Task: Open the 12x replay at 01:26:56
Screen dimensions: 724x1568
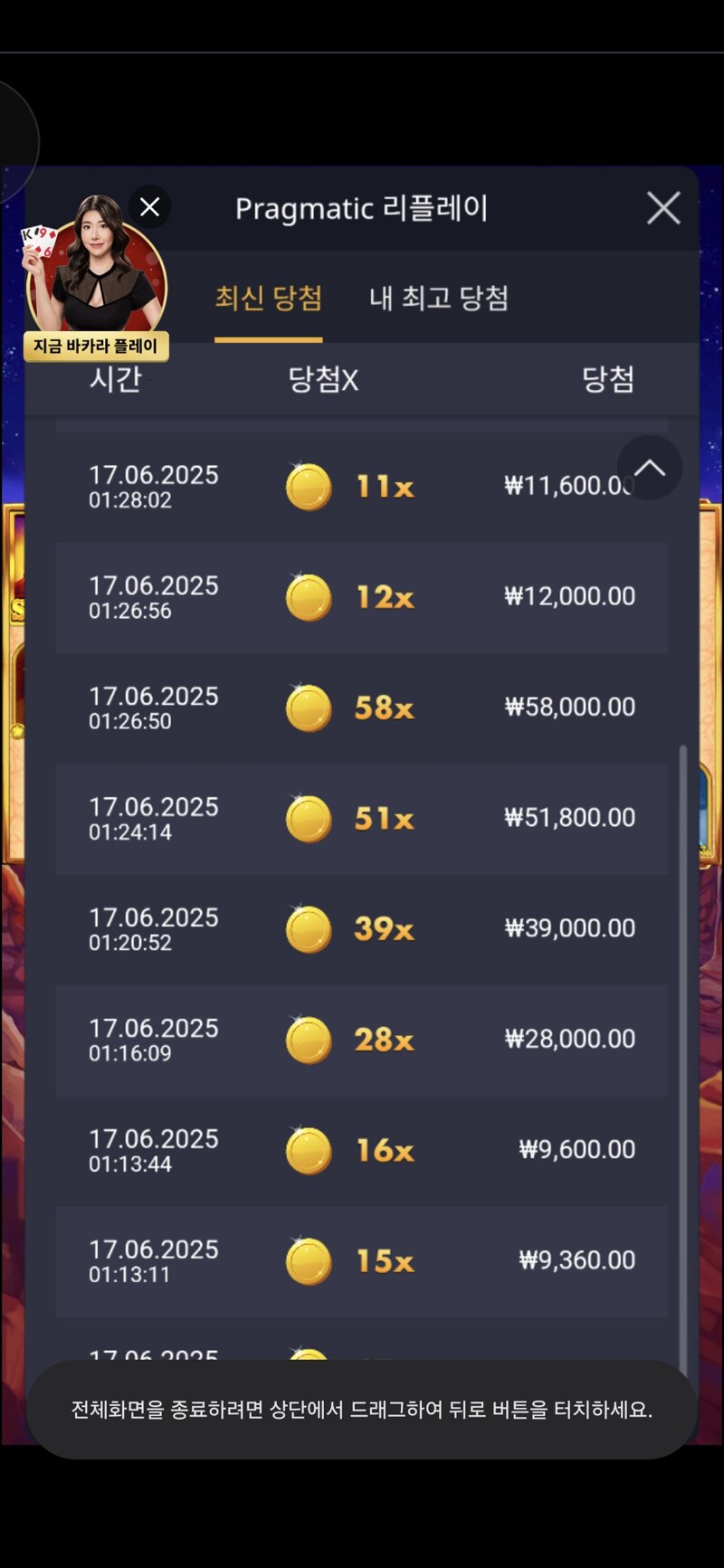Action: pyautogui.click(x=361, y=597)
